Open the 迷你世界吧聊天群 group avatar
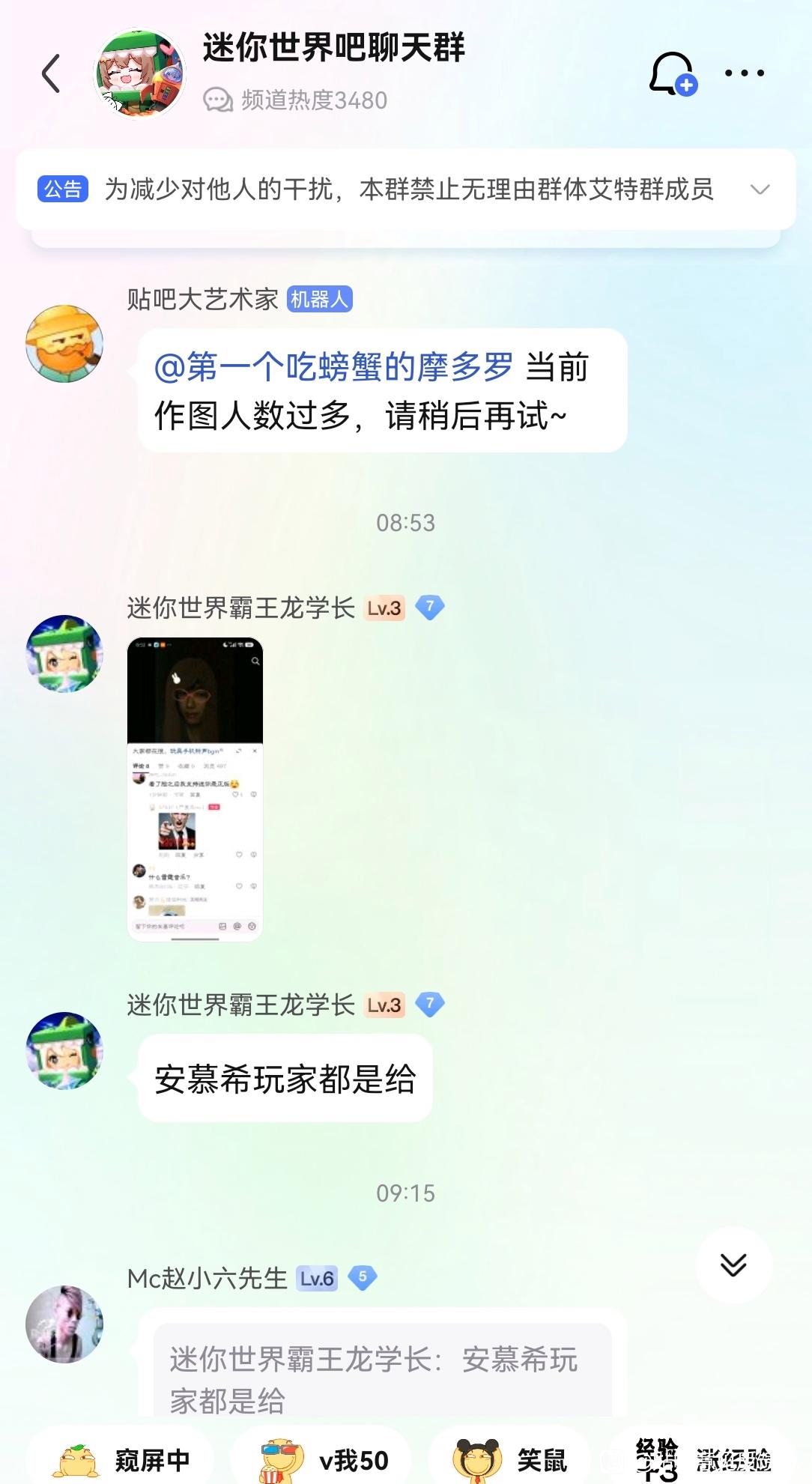The height and width of the screenshot is (1484, 812). pos(139,73)
